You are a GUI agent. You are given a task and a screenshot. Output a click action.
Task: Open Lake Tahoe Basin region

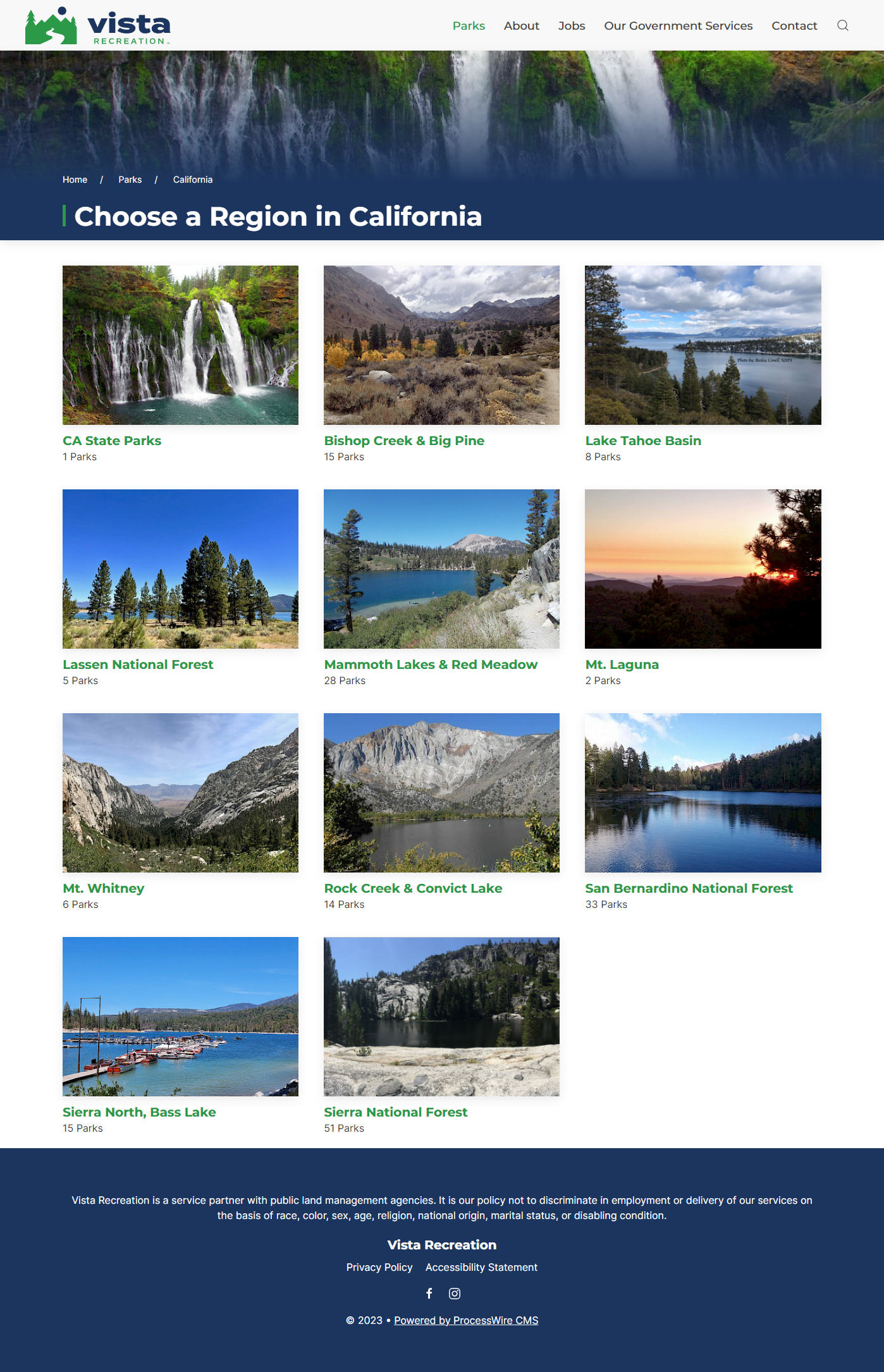pyautogui.click(x=642, y=441)
